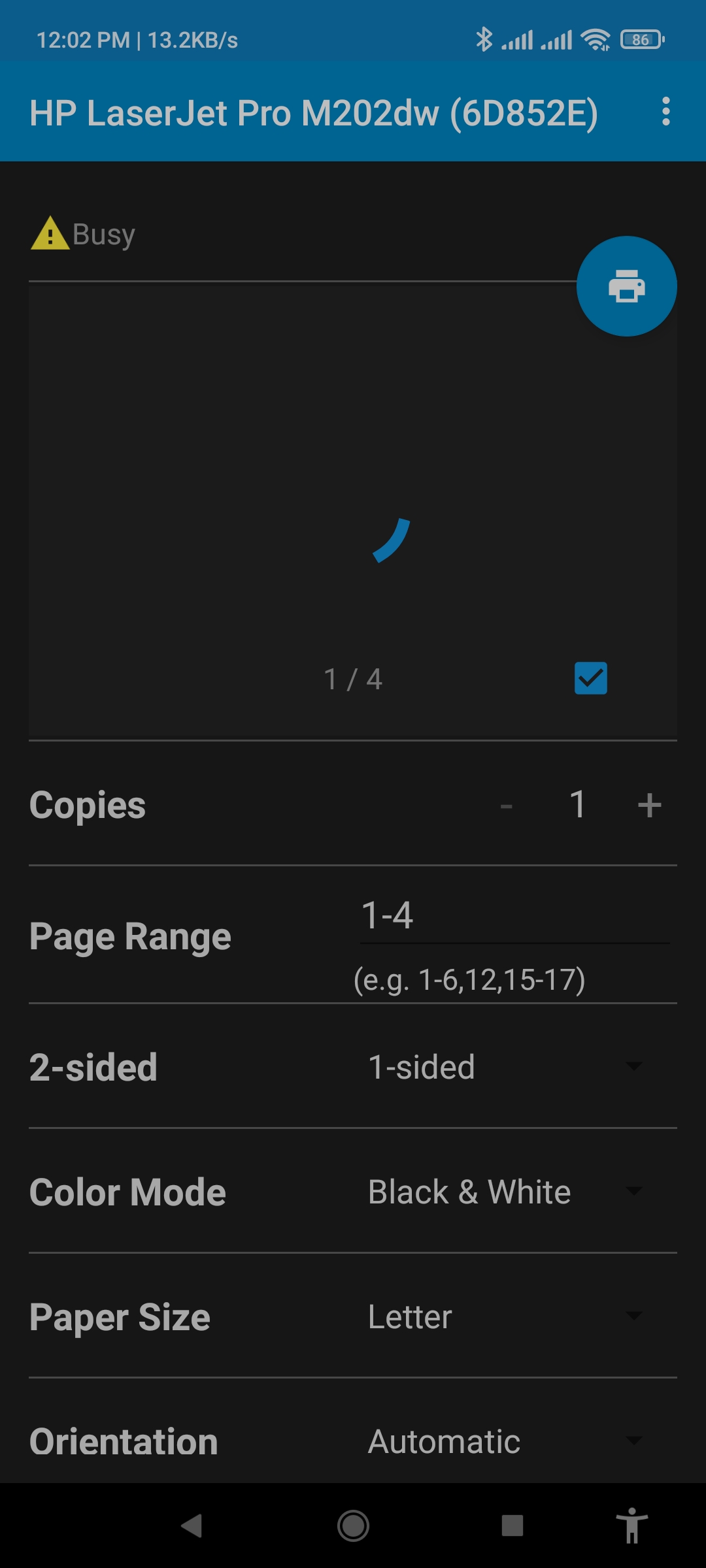Increase copies with the plus button
This screenshot has width=706, height=1568.
click(649, 805)
